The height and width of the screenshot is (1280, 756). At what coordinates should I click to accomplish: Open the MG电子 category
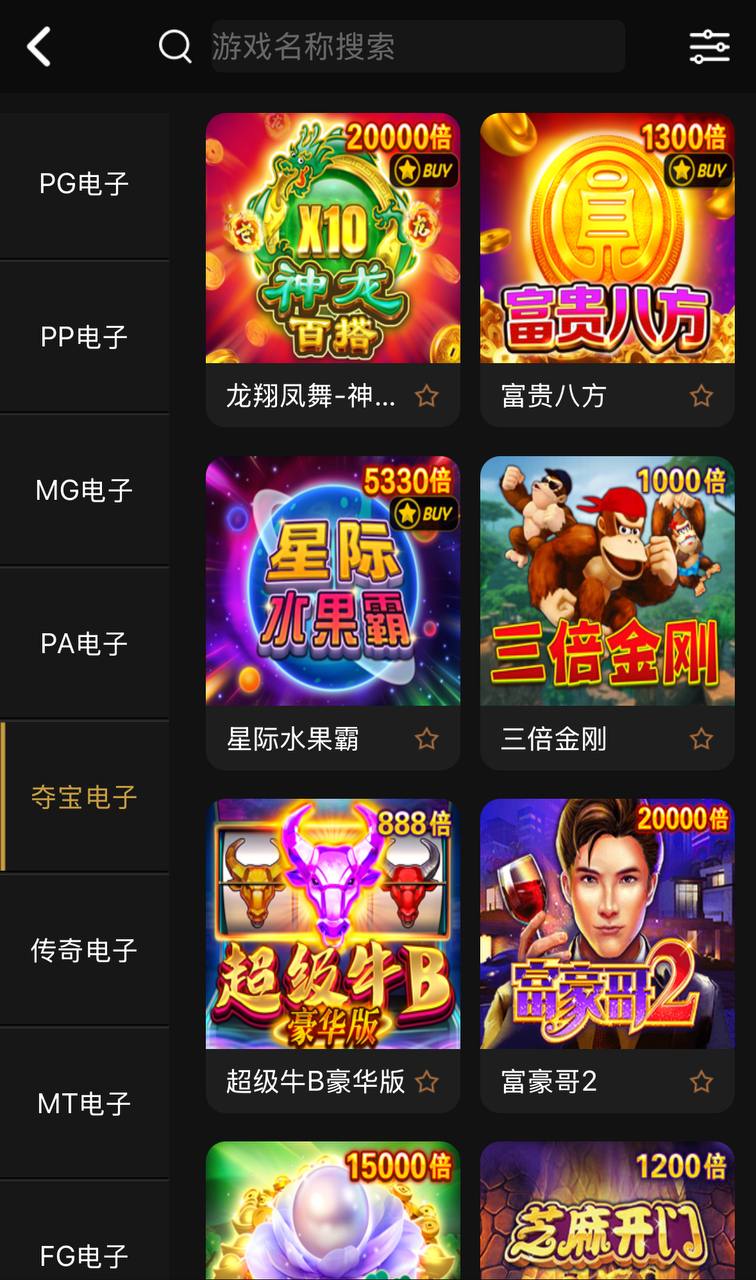pos(84,490)
